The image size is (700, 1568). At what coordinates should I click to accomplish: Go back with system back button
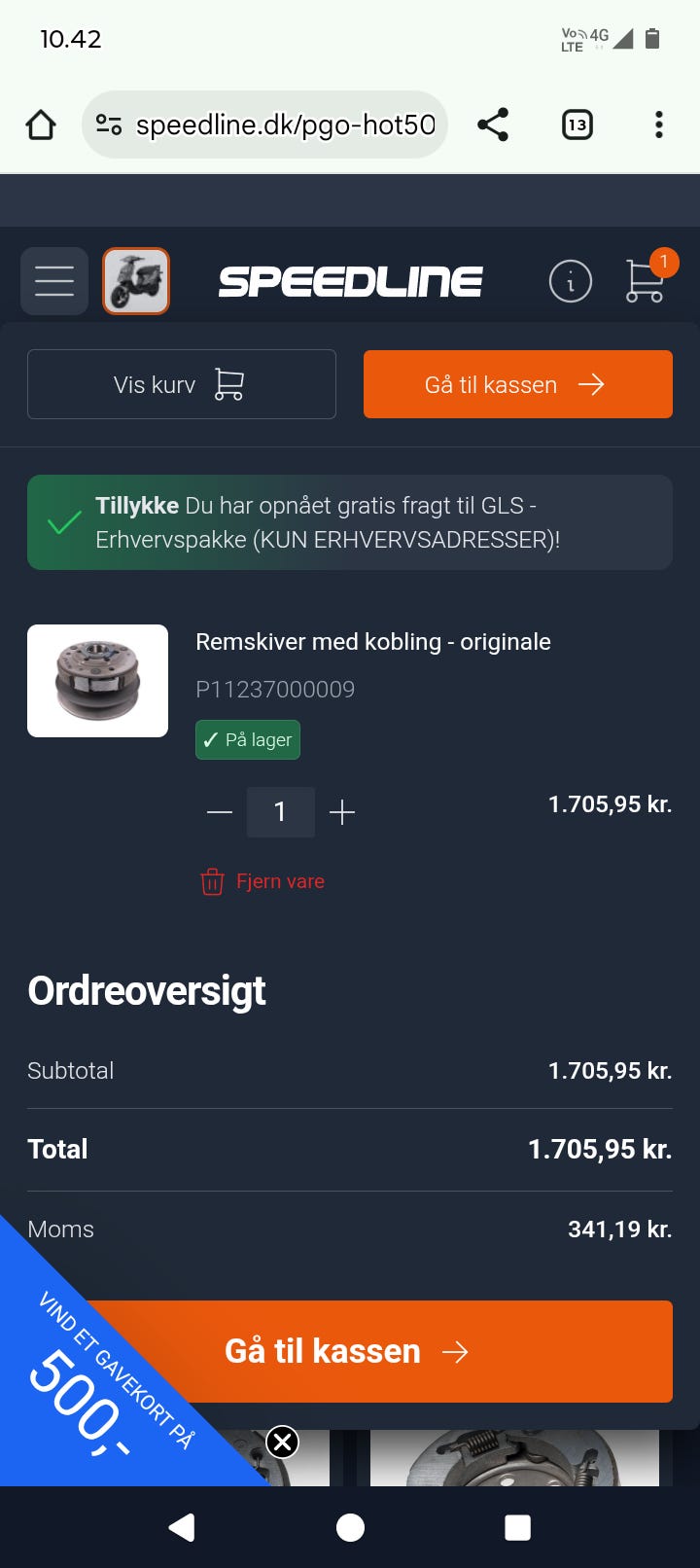point(182,1528)
